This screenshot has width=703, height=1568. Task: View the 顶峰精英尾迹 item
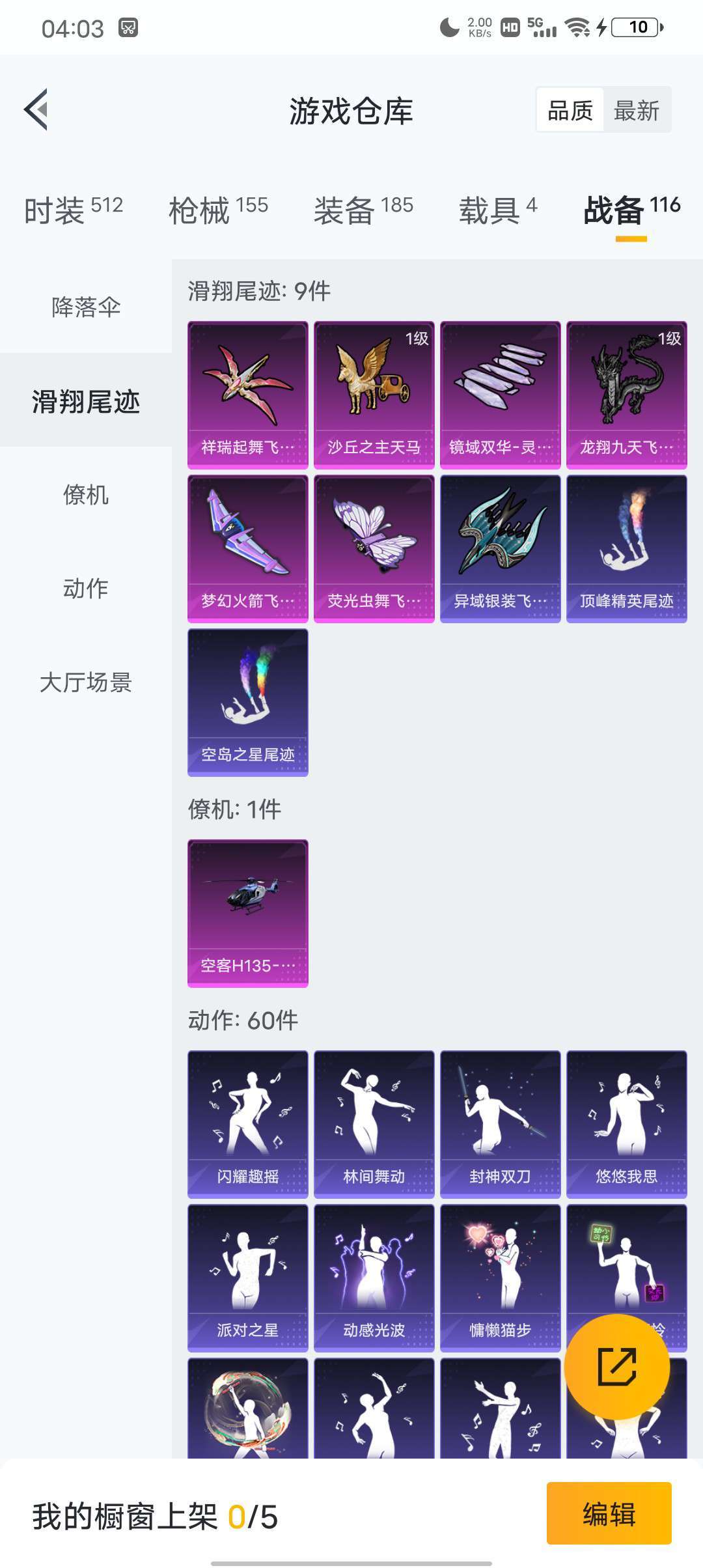tap(626, 548)
